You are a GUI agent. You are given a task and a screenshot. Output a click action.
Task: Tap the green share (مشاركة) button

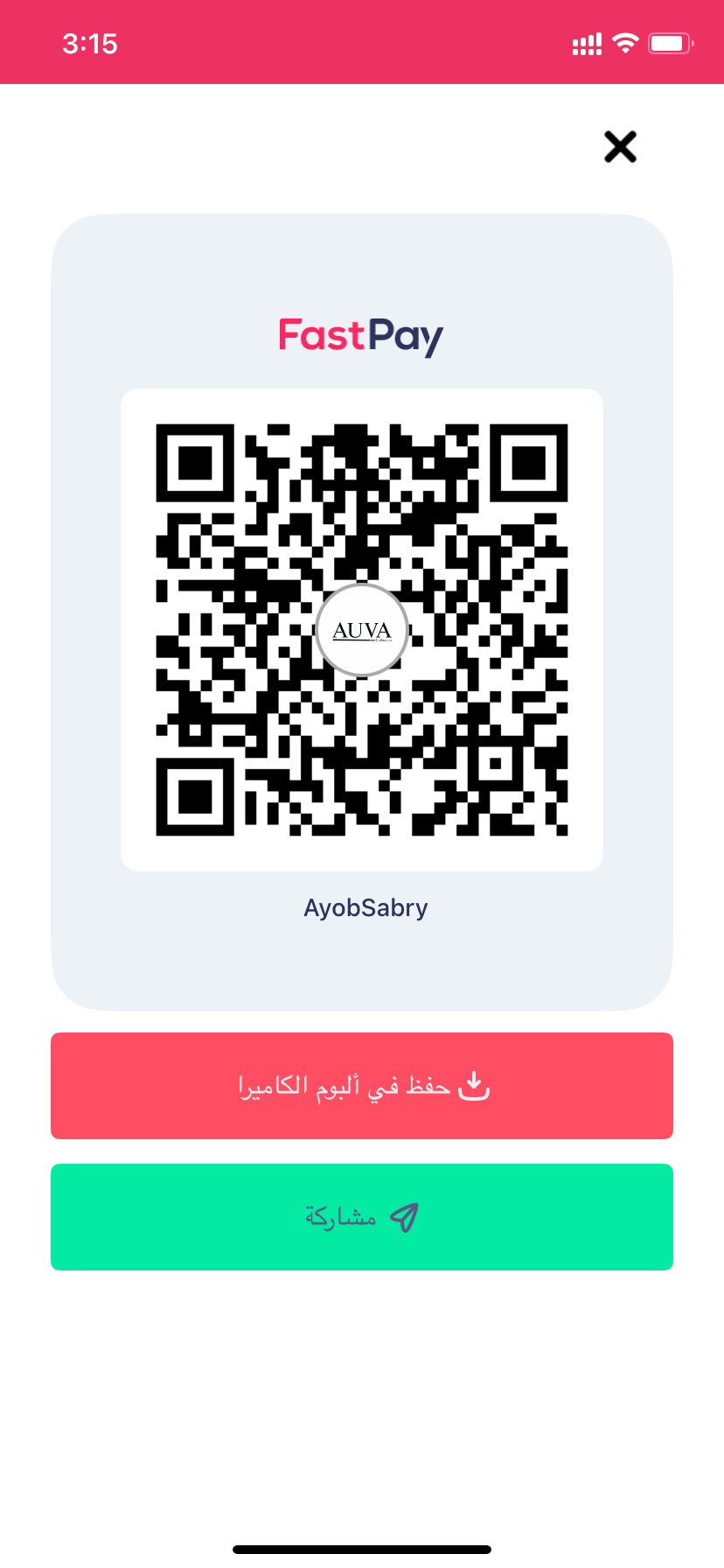click(362, 1217)
